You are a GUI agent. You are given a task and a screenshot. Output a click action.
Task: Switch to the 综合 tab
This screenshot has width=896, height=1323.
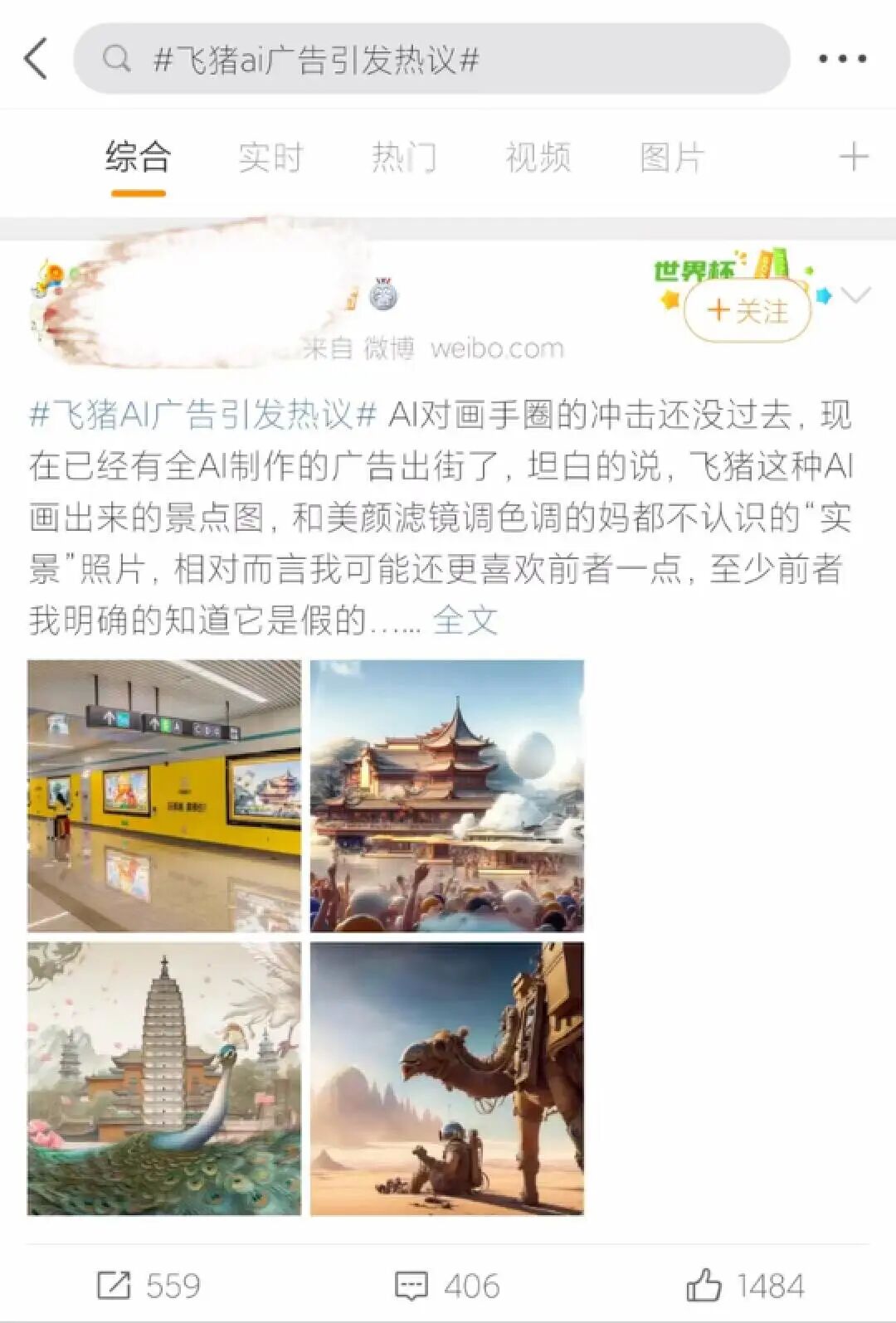pos(139,158)
